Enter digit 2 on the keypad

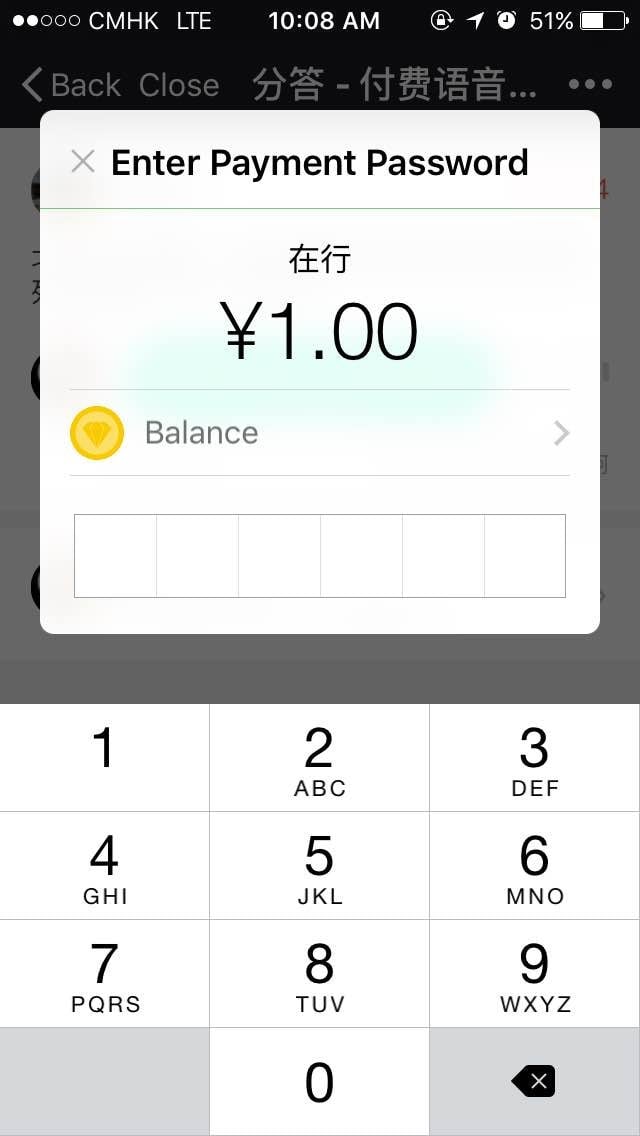coord(320,757)
